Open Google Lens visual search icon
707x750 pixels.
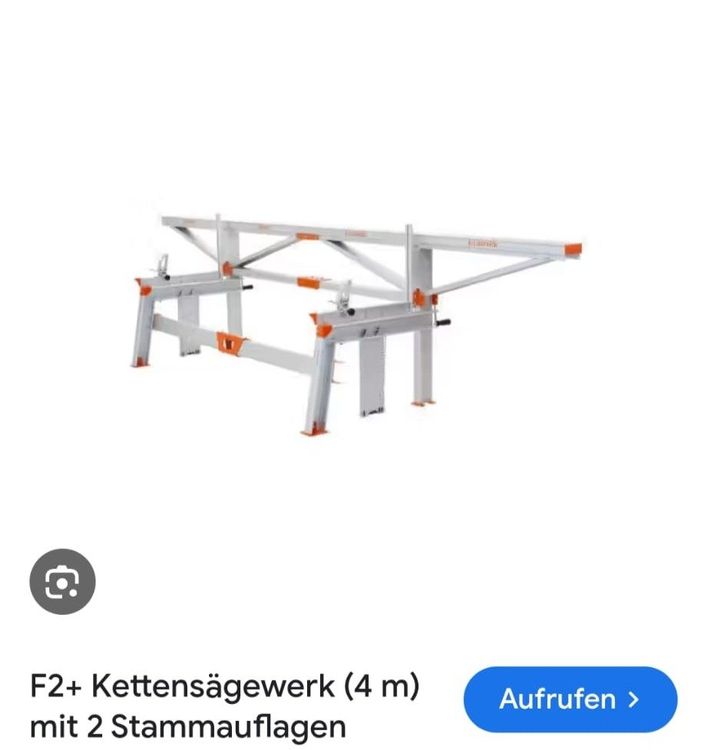[x=63, y=582]
